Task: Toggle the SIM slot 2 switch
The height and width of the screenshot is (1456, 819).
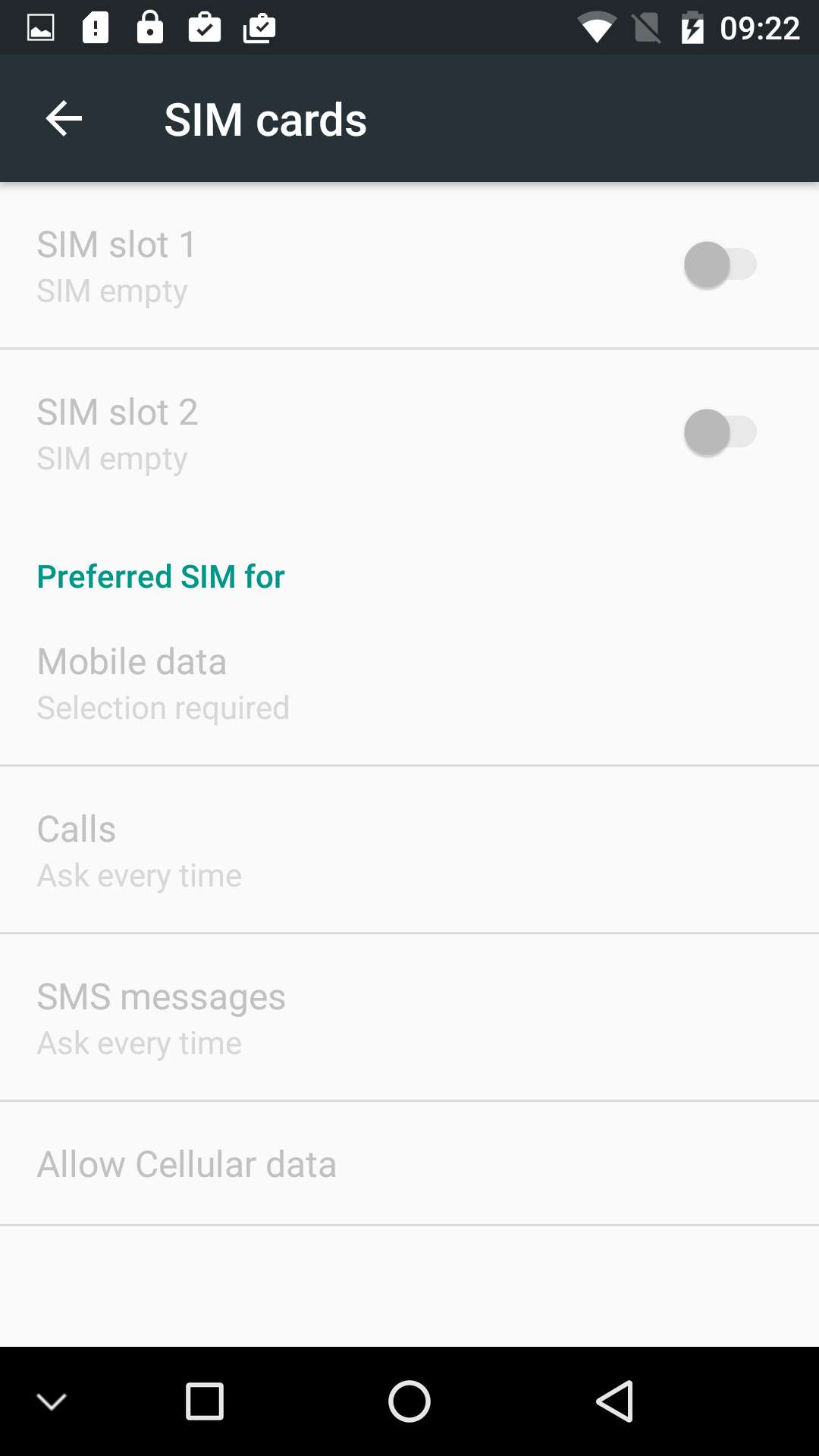Action: [720, 432]
